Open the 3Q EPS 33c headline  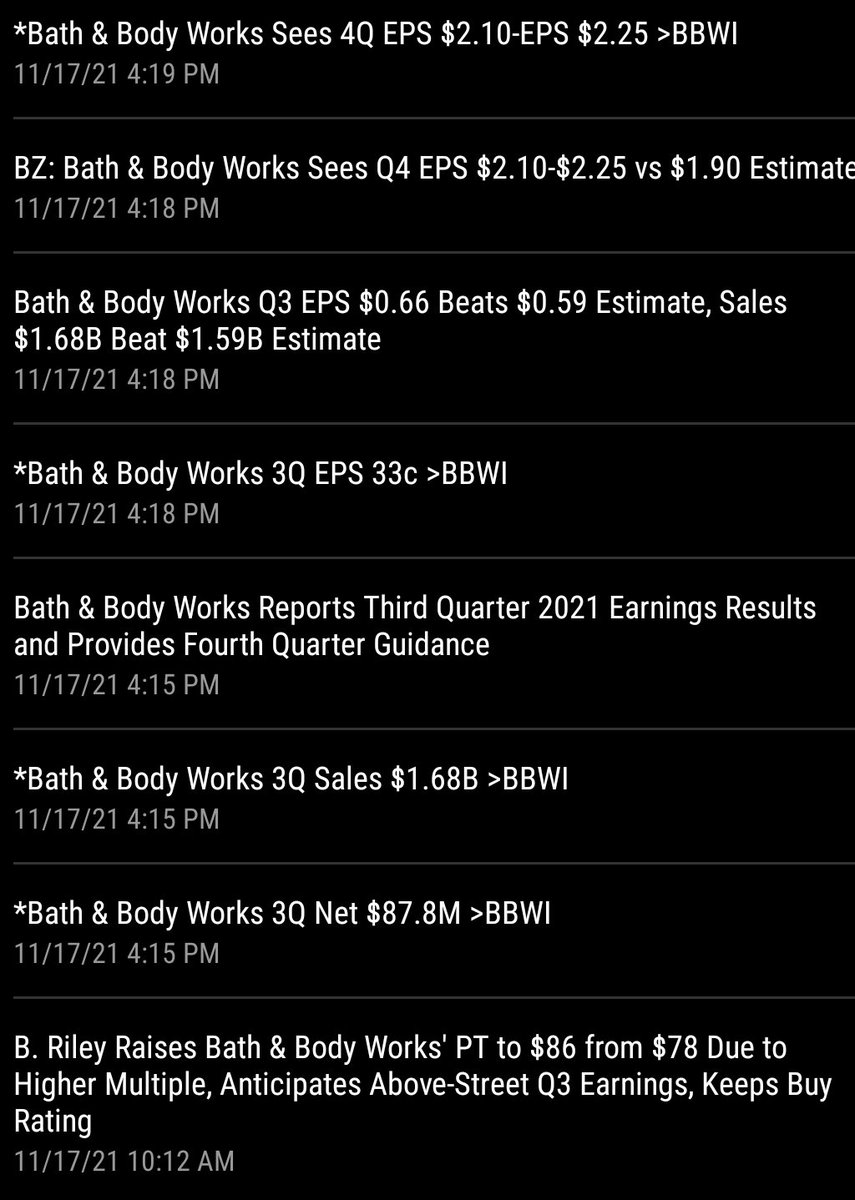(261, 473)
